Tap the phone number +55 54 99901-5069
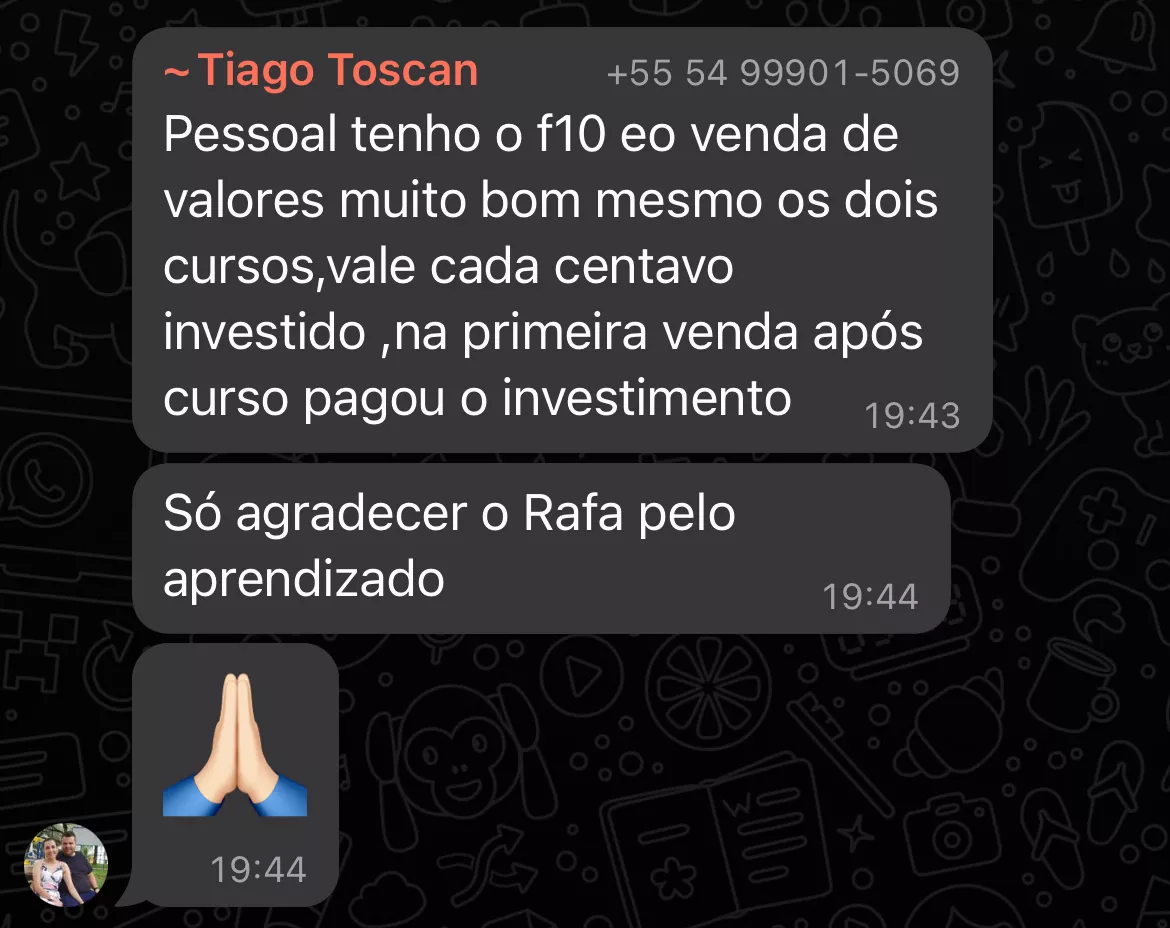The image size is (1170, 928). pos(783,74)
